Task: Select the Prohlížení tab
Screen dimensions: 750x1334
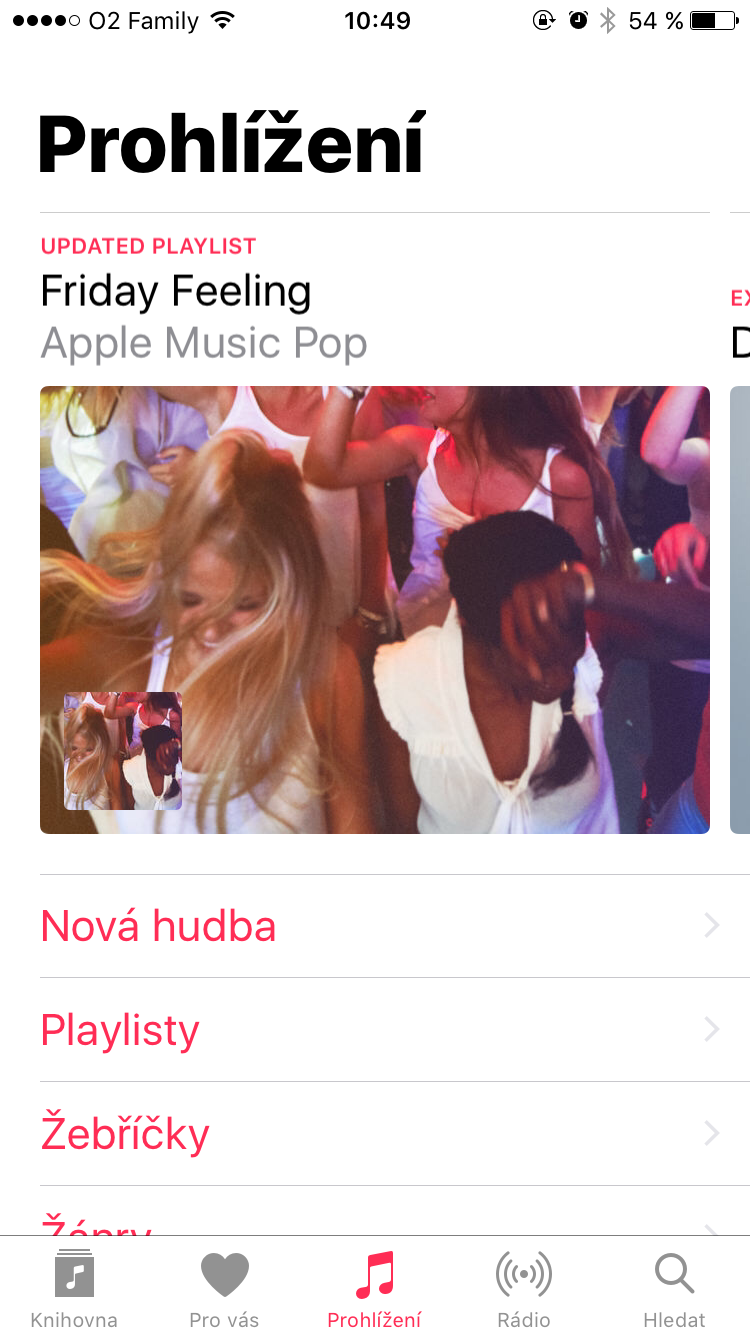Action: 375,1289
